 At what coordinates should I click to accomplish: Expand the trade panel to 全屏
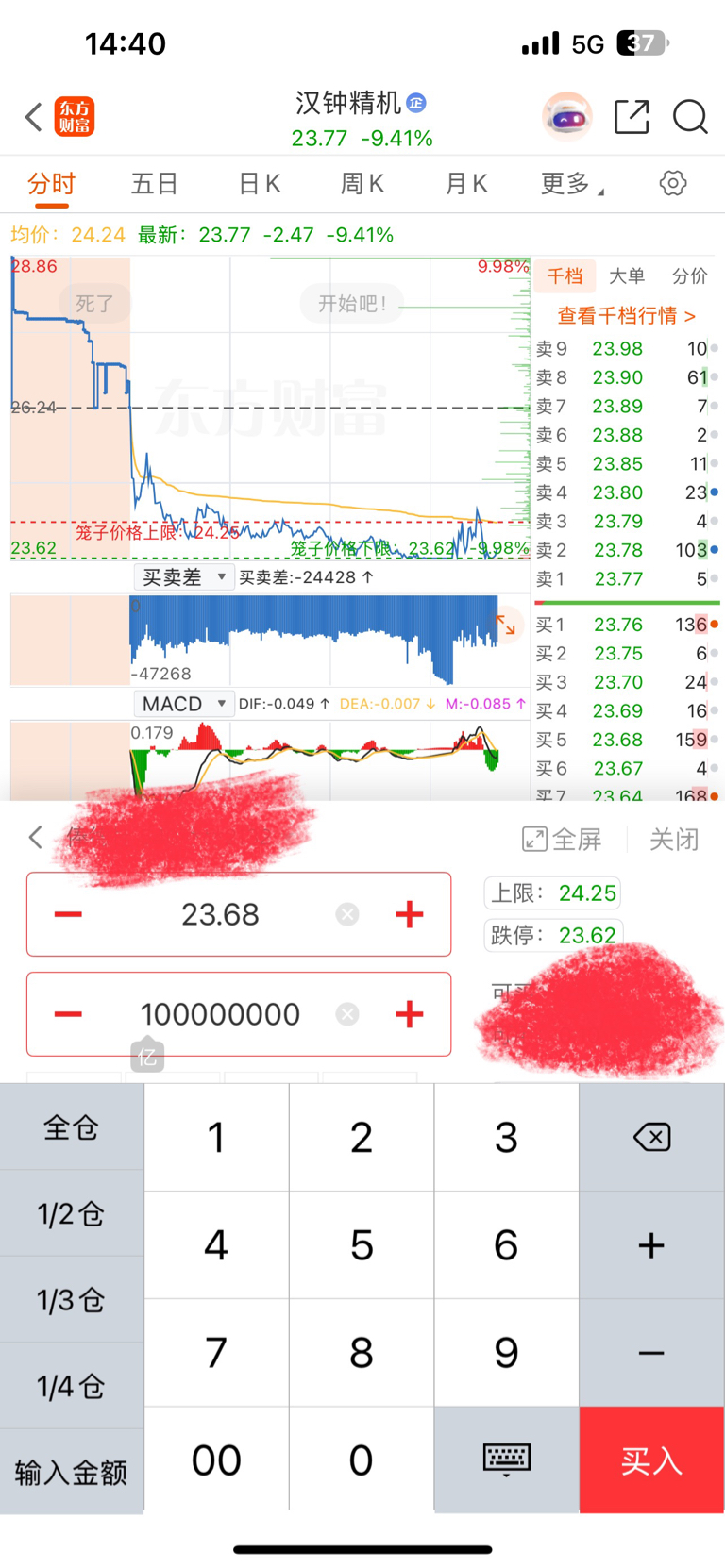pos(562,839)
